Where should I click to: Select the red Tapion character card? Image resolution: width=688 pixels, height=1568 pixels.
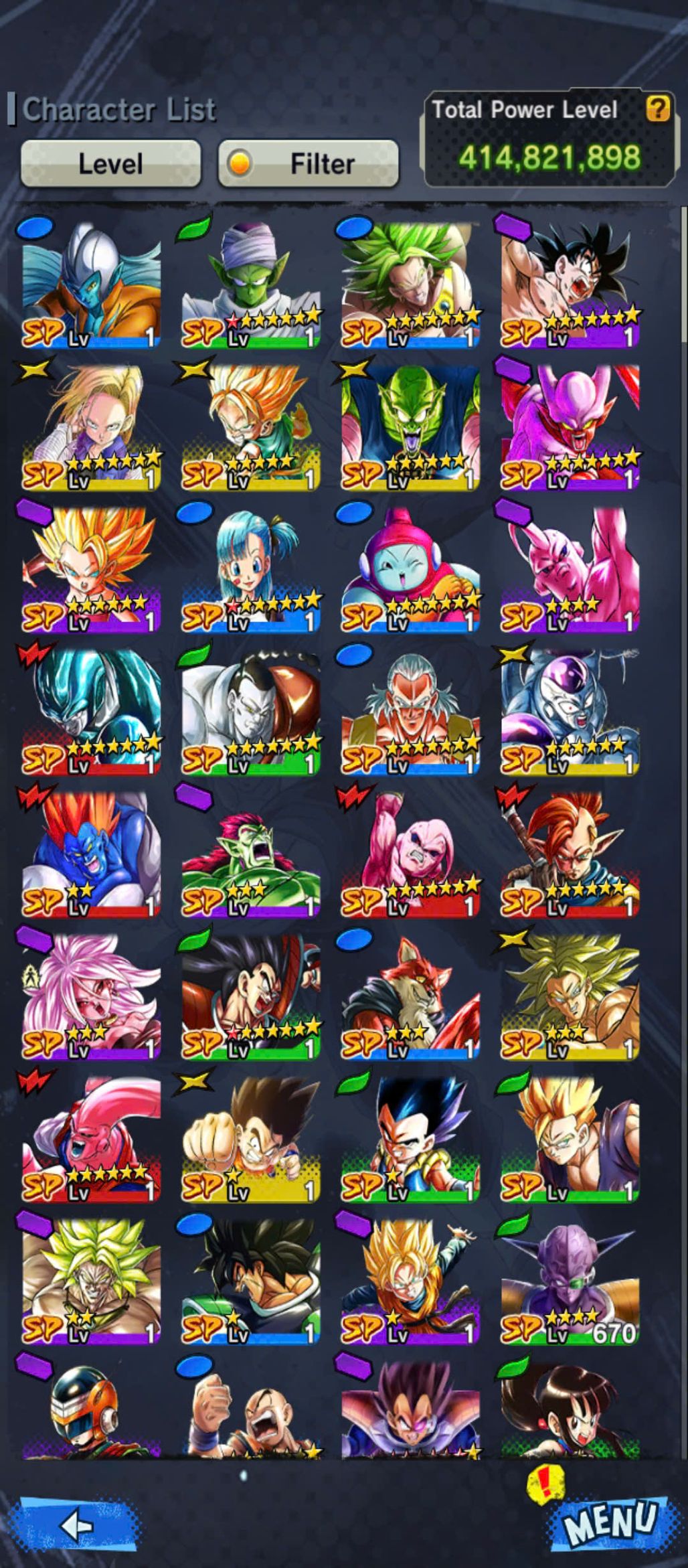coord(570,854)
